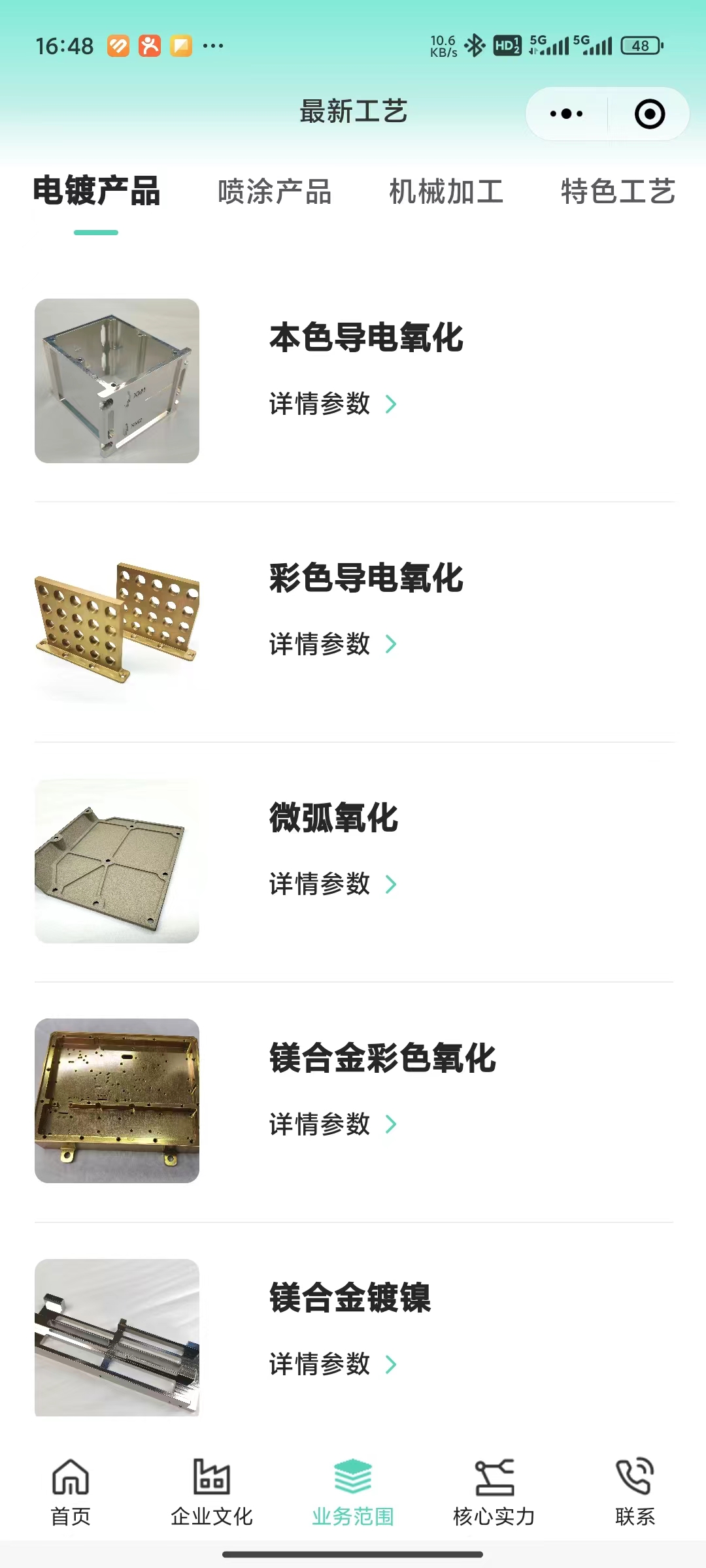
Task: Open the 彩色导电氧化 product image
Action: click(117, 621)
